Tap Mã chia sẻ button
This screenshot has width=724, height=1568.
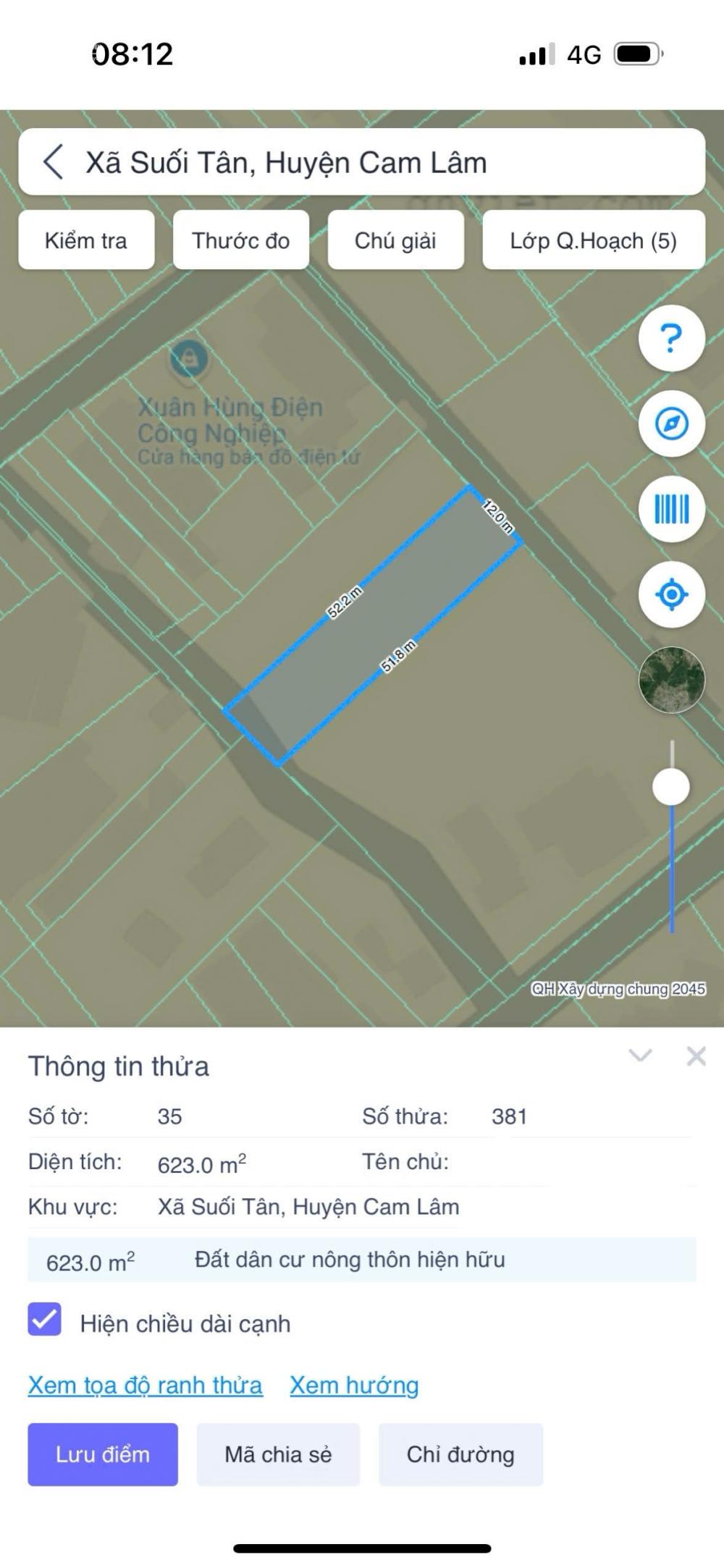(x=278, y=1454)
